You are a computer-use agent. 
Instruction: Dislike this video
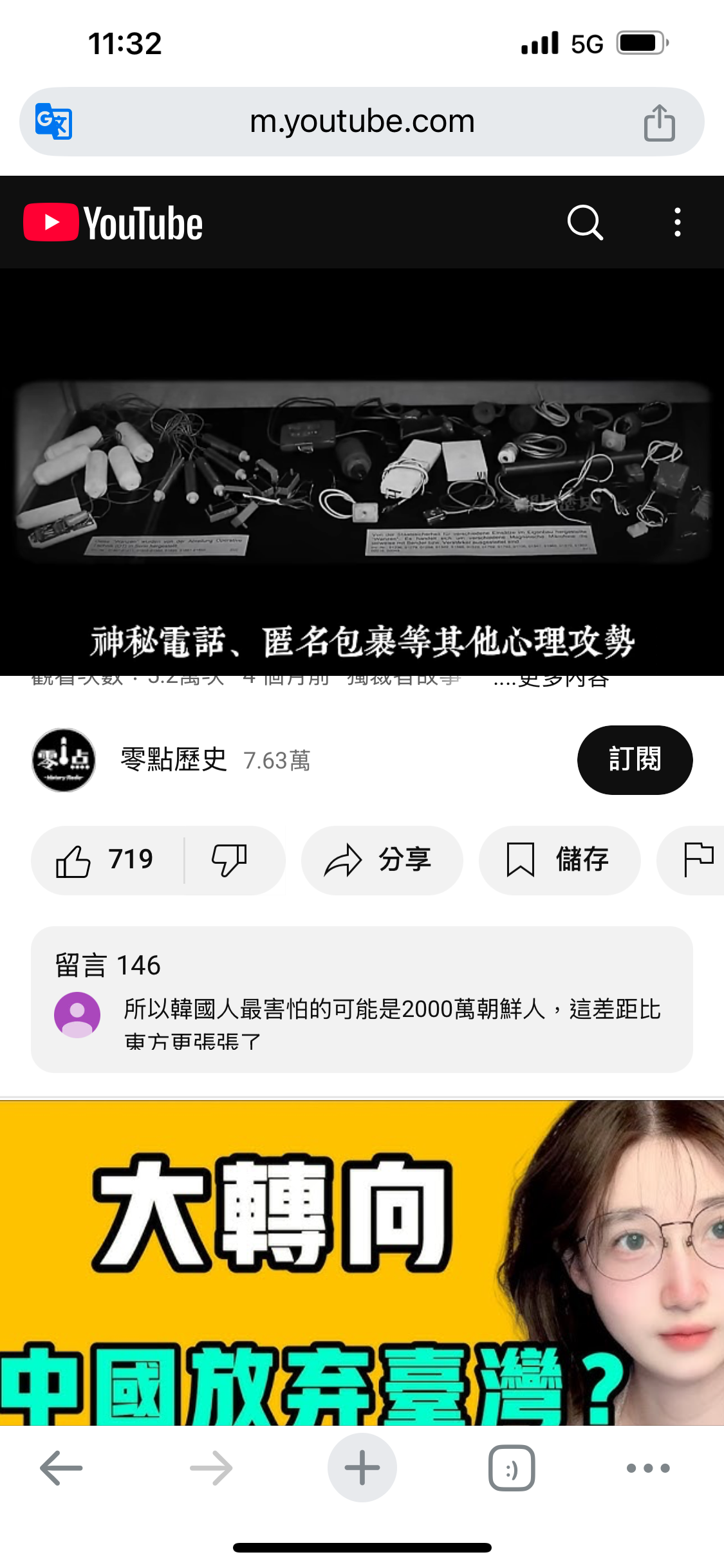tap(230, 860)
